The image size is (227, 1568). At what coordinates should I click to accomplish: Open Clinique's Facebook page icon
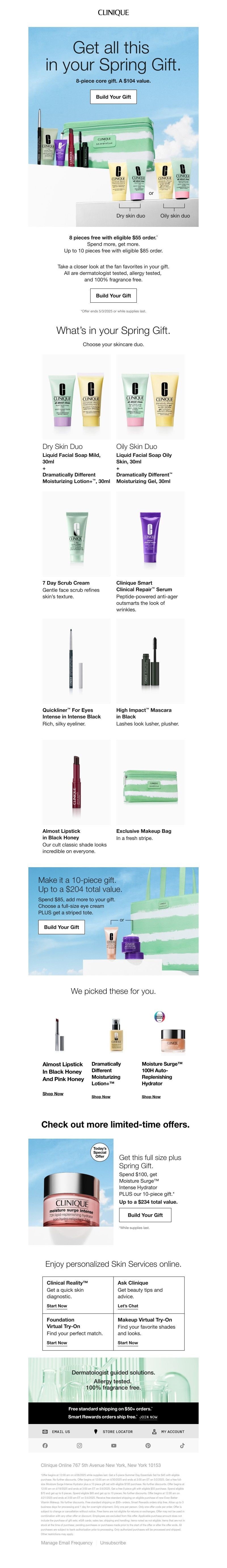point(45,1446)
